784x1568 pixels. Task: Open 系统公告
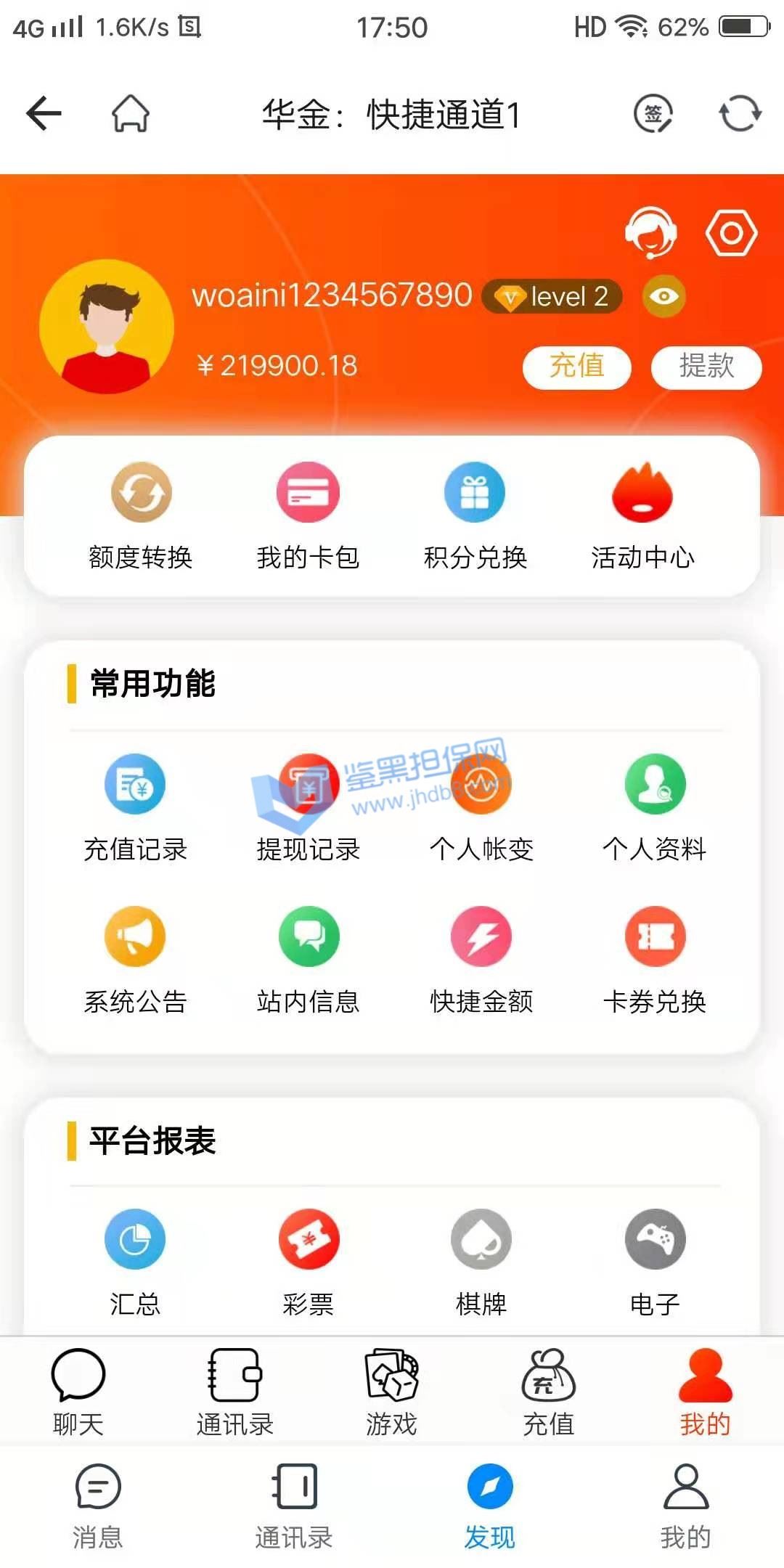pos(136,960)
